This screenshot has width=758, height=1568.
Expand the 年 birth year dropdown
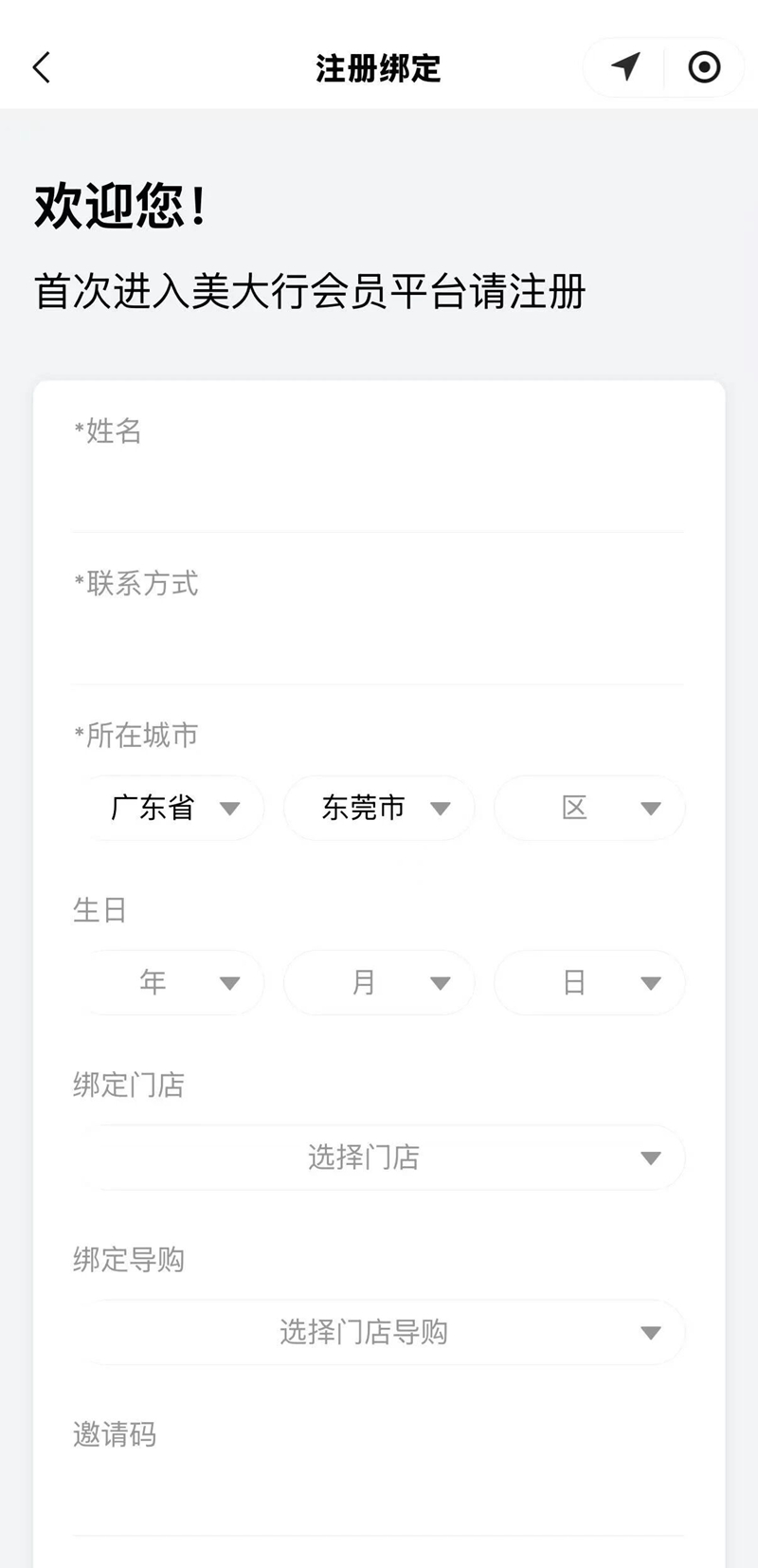(x=230, y=983)
